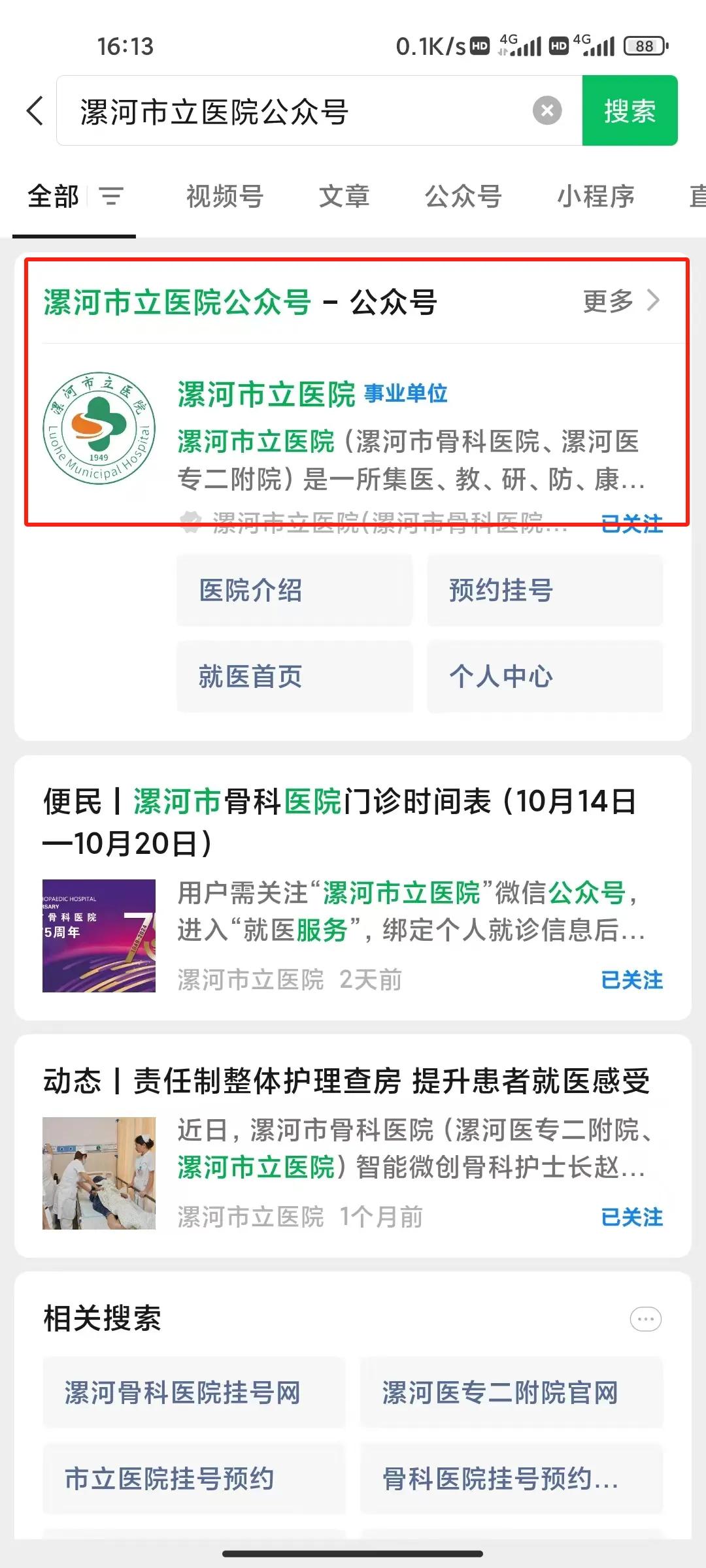Search 漯河医专二附院官网 suggestion

click(511, 1393)
